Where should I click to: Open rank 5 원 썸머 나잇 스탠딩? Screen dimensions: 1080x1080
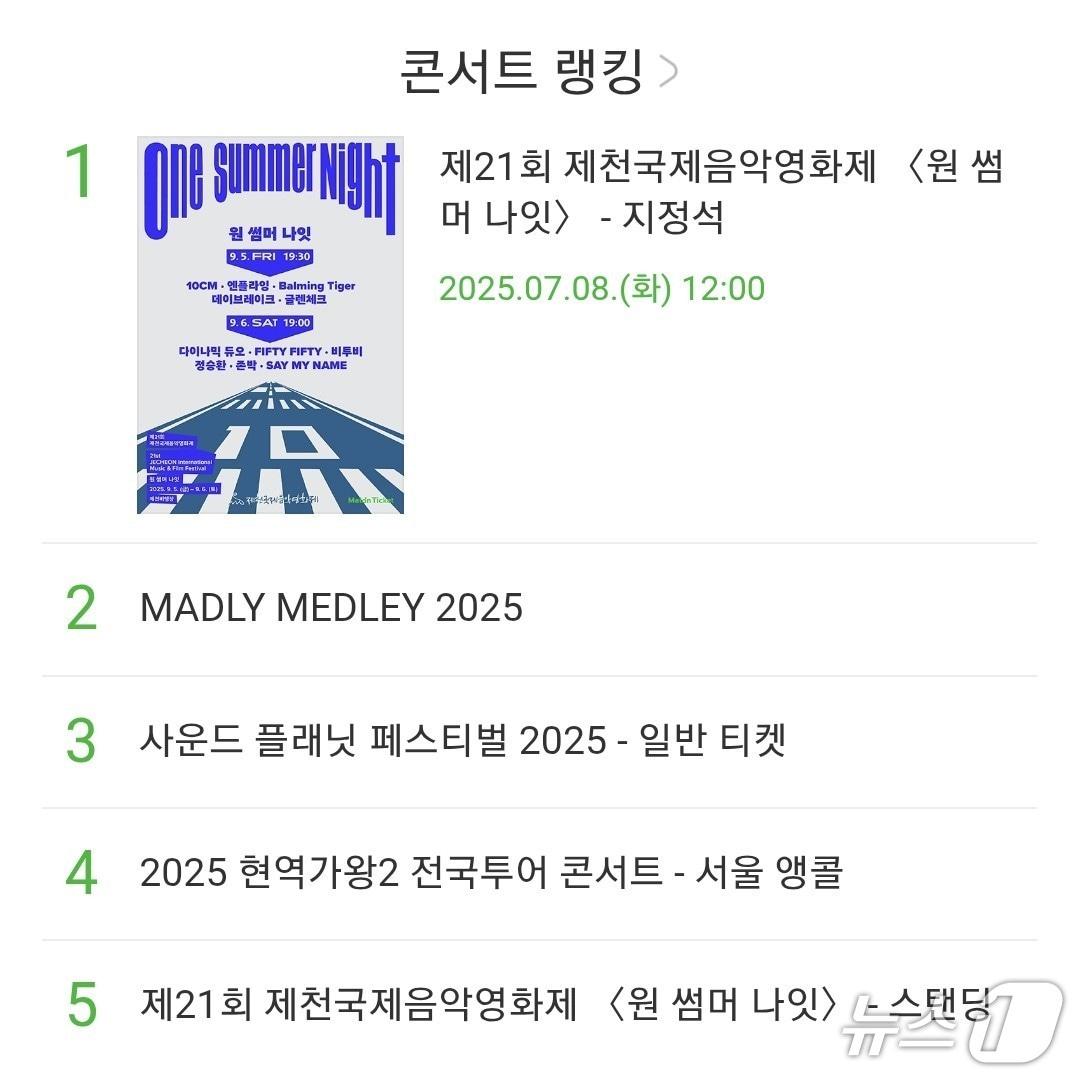point(565,1005)
